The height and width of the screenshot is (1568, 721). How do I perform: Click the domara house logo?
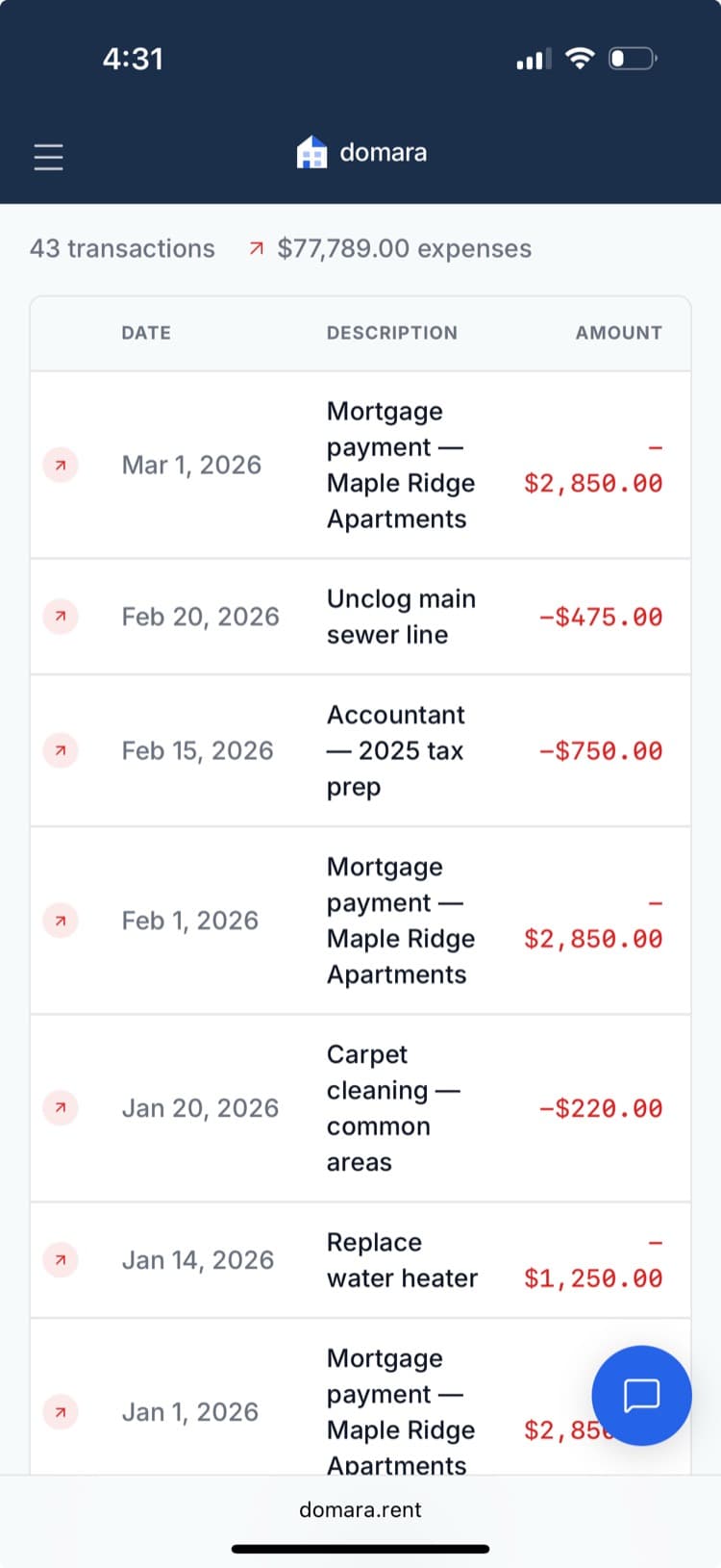312,151
